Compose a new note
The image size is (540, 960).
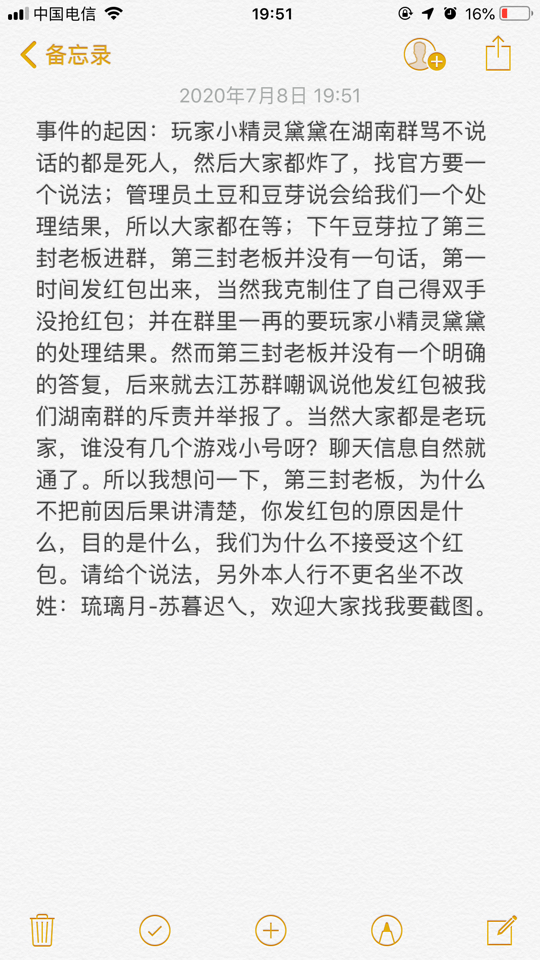click(x=501, y=930)
